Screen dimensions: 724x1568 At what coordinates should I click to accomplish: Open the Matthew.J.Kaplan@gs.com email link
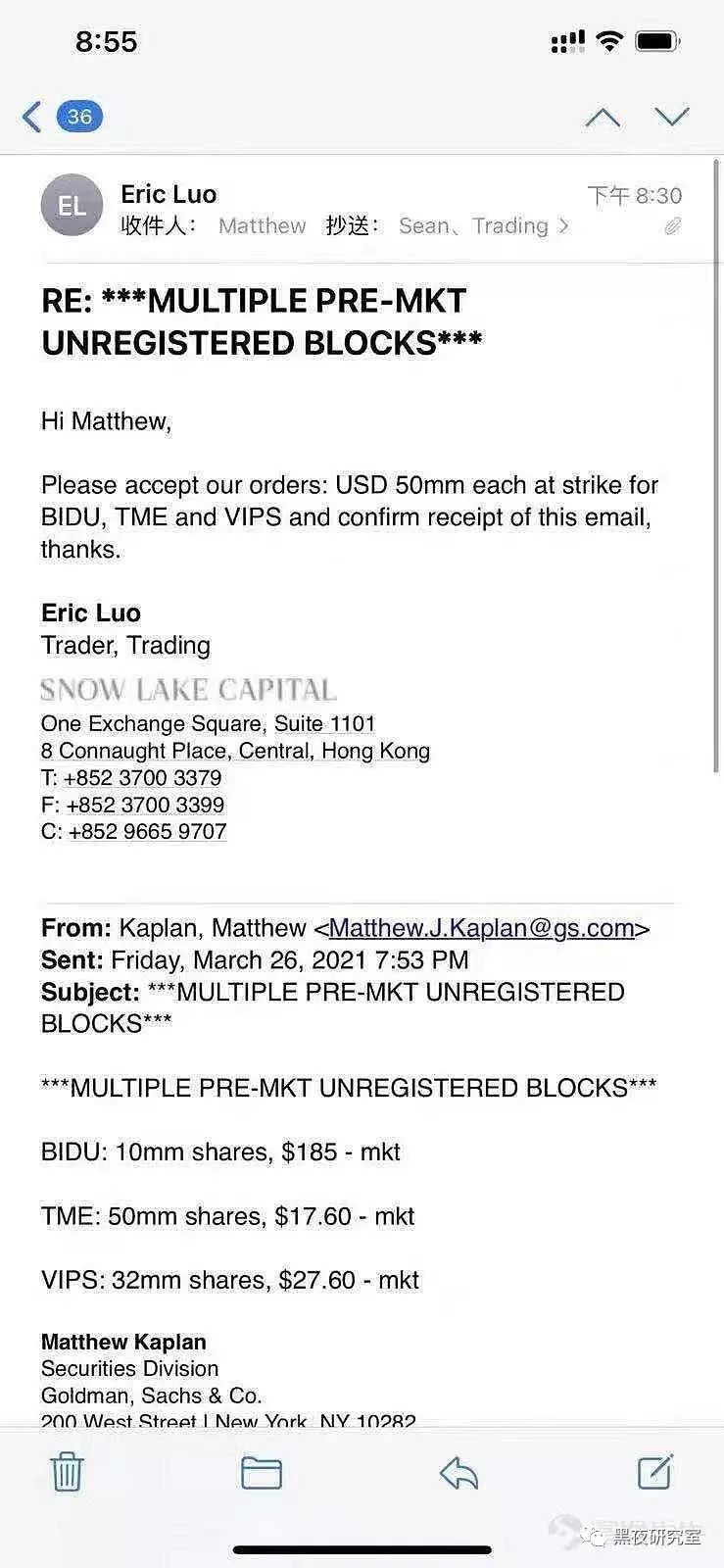coord(481,928)
